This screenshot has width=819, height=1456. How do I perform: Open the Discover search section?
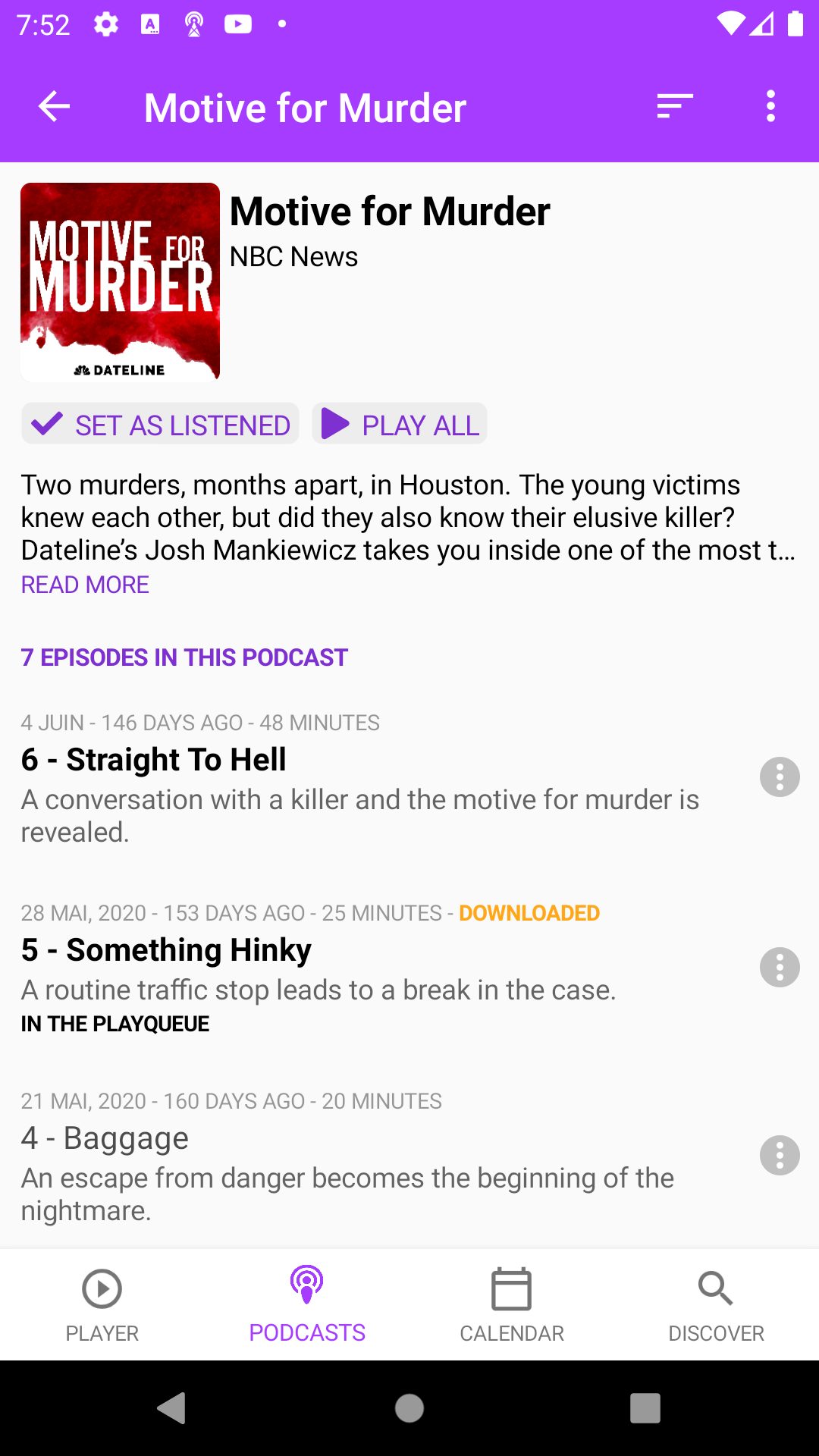[x=717, y=1304]
